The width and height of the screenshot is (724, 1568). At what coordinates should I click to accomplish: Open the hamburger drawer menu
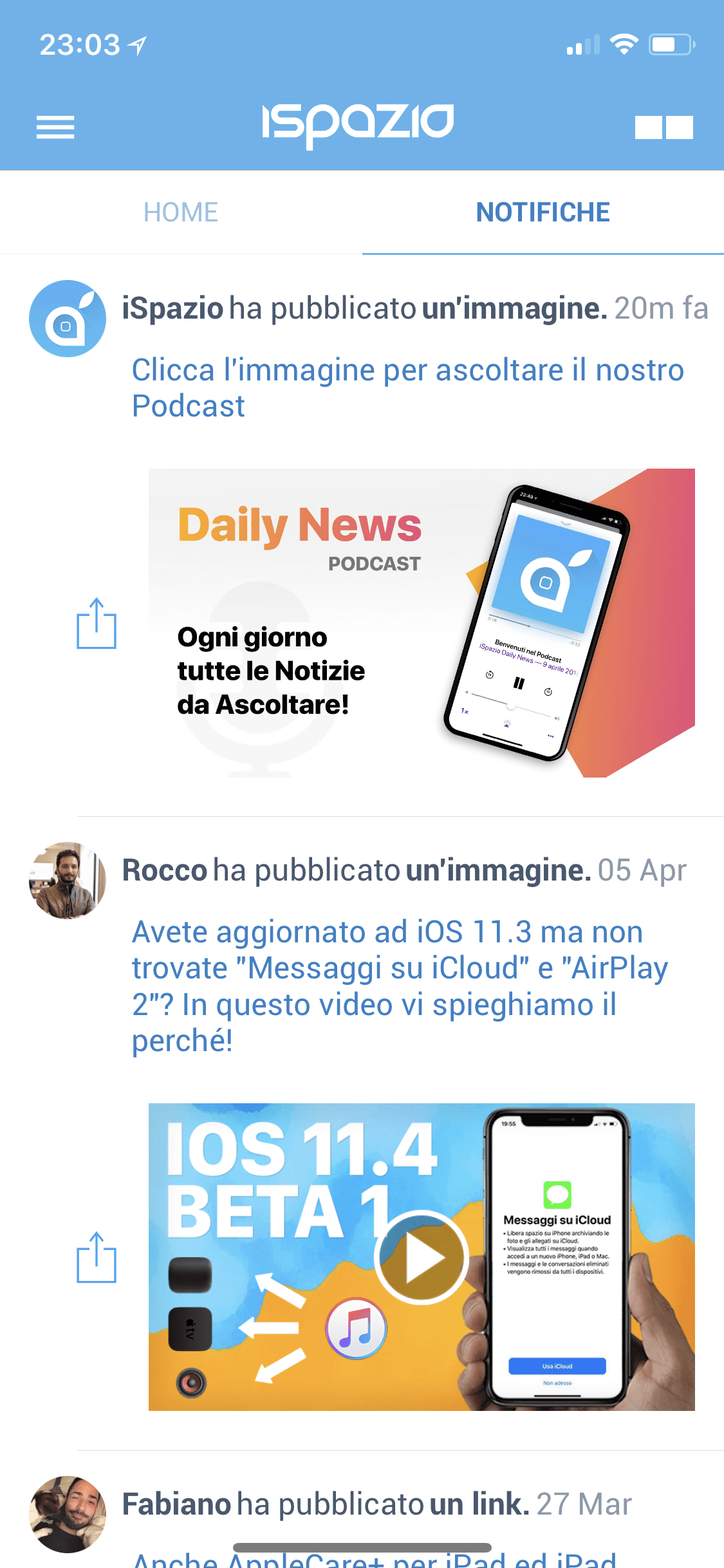pyautogui.click(x=55, y=127)
